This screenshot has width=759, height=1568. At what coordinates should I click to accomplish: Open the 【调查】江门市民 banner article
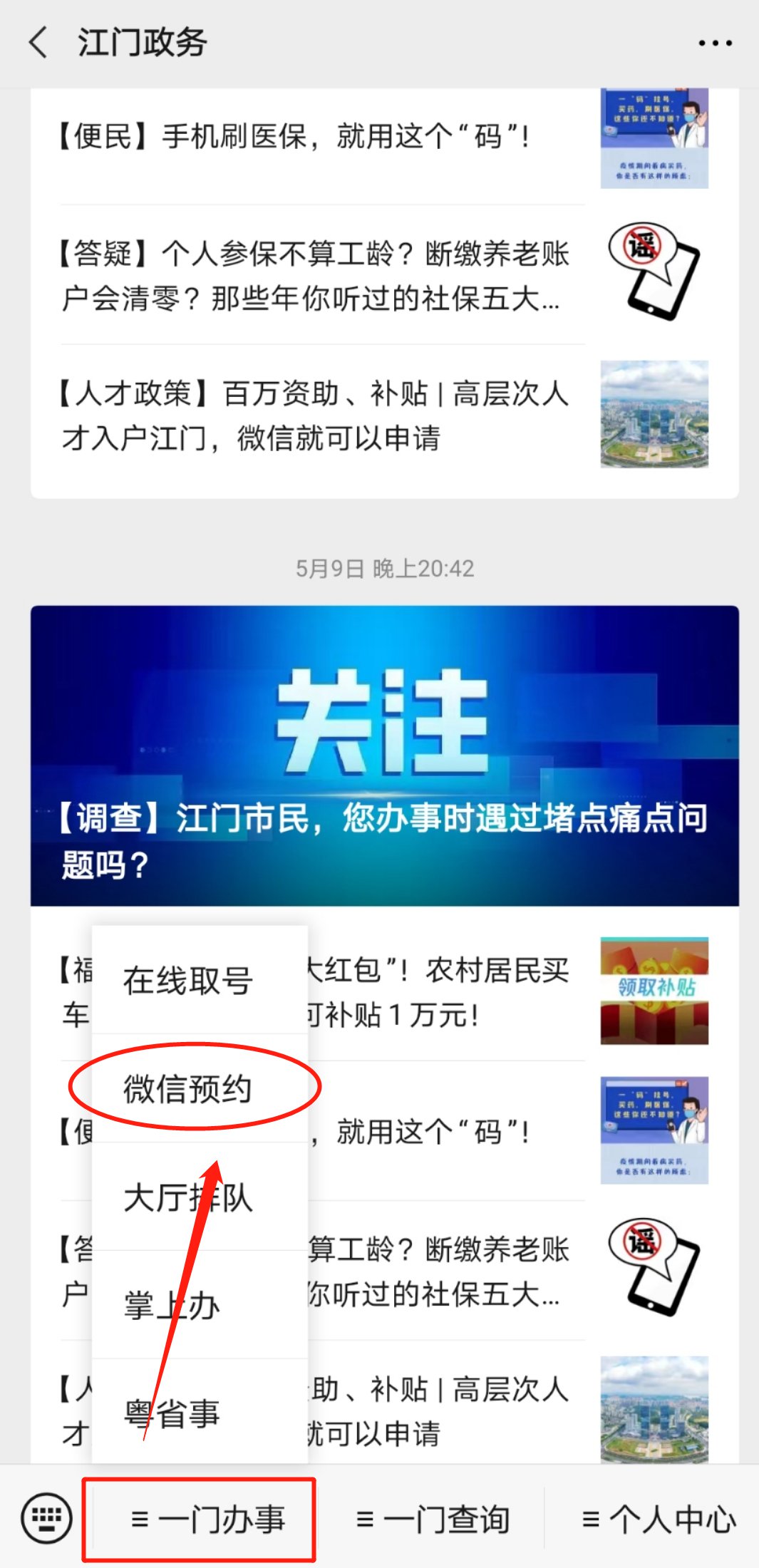384,755
